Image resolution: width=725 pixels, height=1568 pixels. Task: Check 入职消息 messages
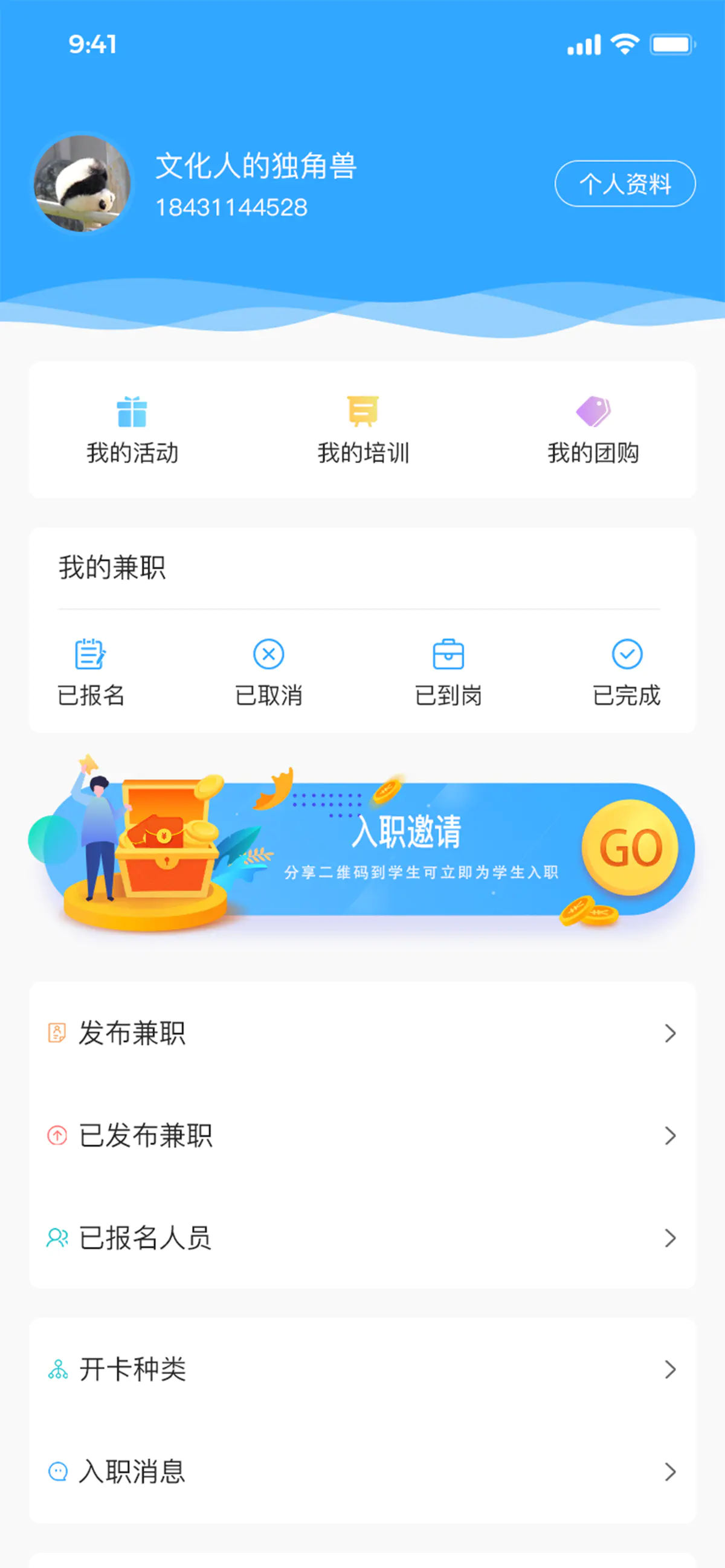coord(362,1471)
